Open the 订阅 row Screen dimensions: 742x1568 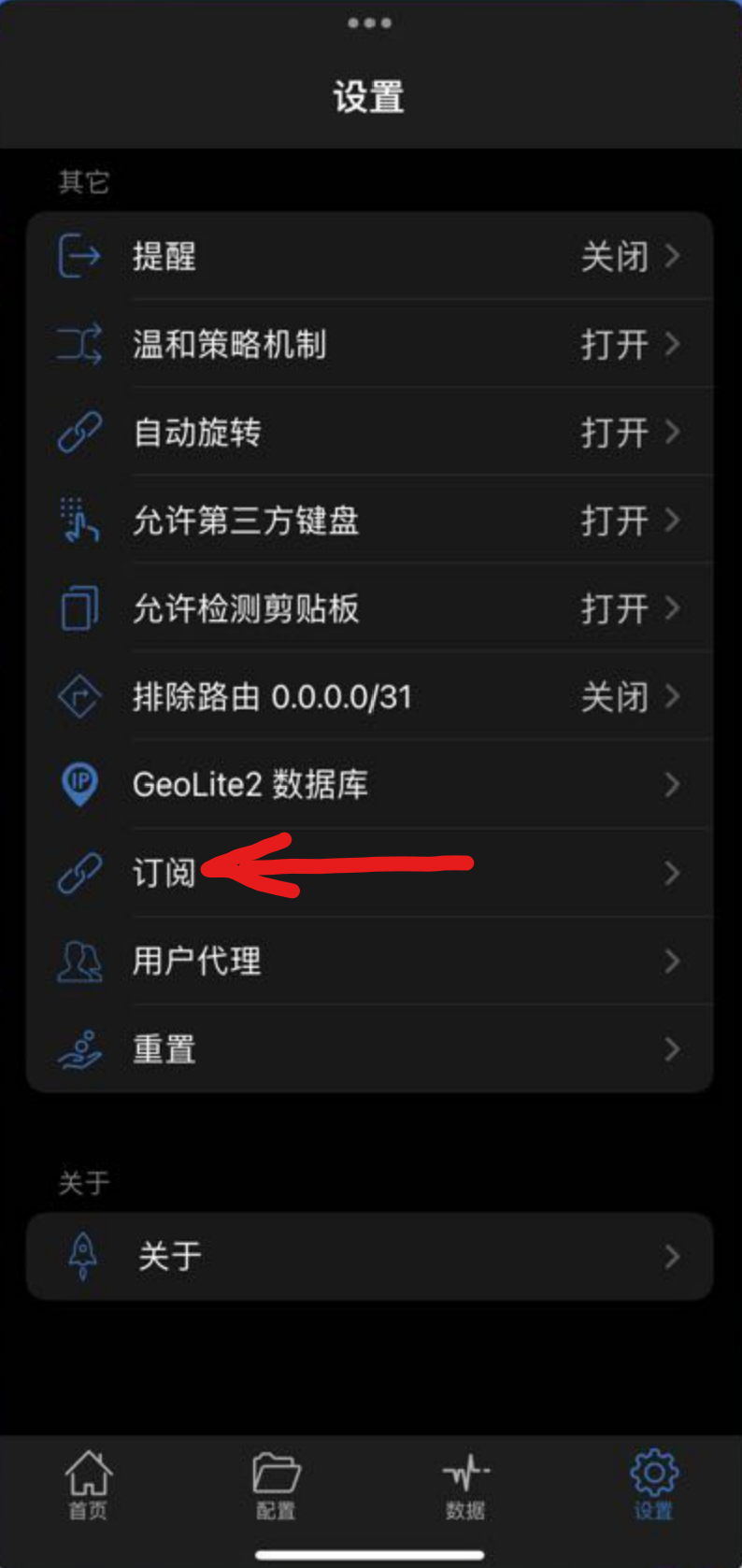tap(370, 873)
